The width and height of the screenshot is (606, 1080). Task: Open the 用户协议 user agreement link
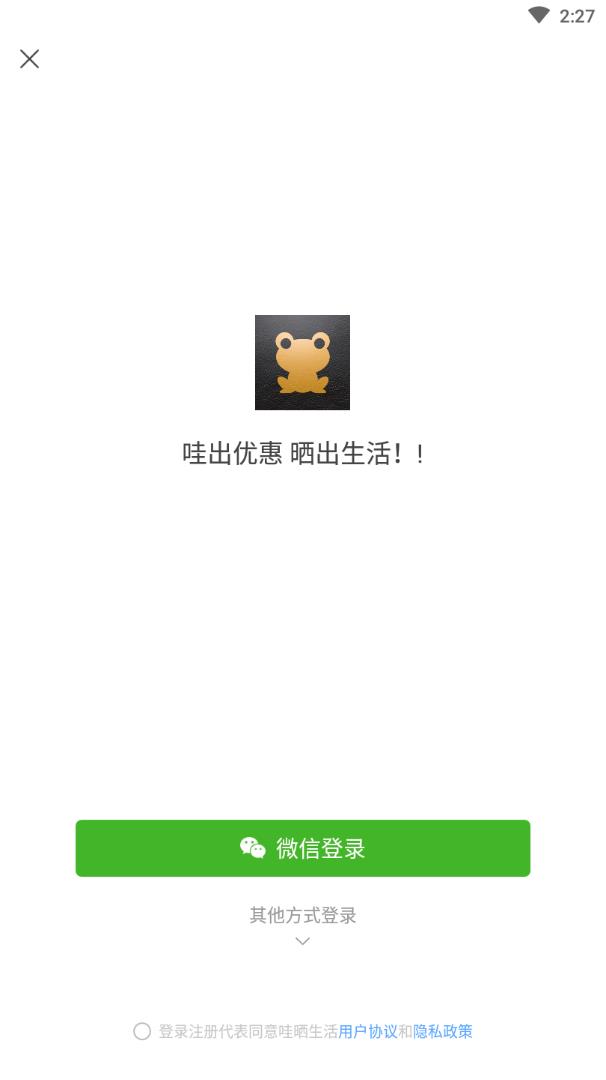(x=368, y=1031)
